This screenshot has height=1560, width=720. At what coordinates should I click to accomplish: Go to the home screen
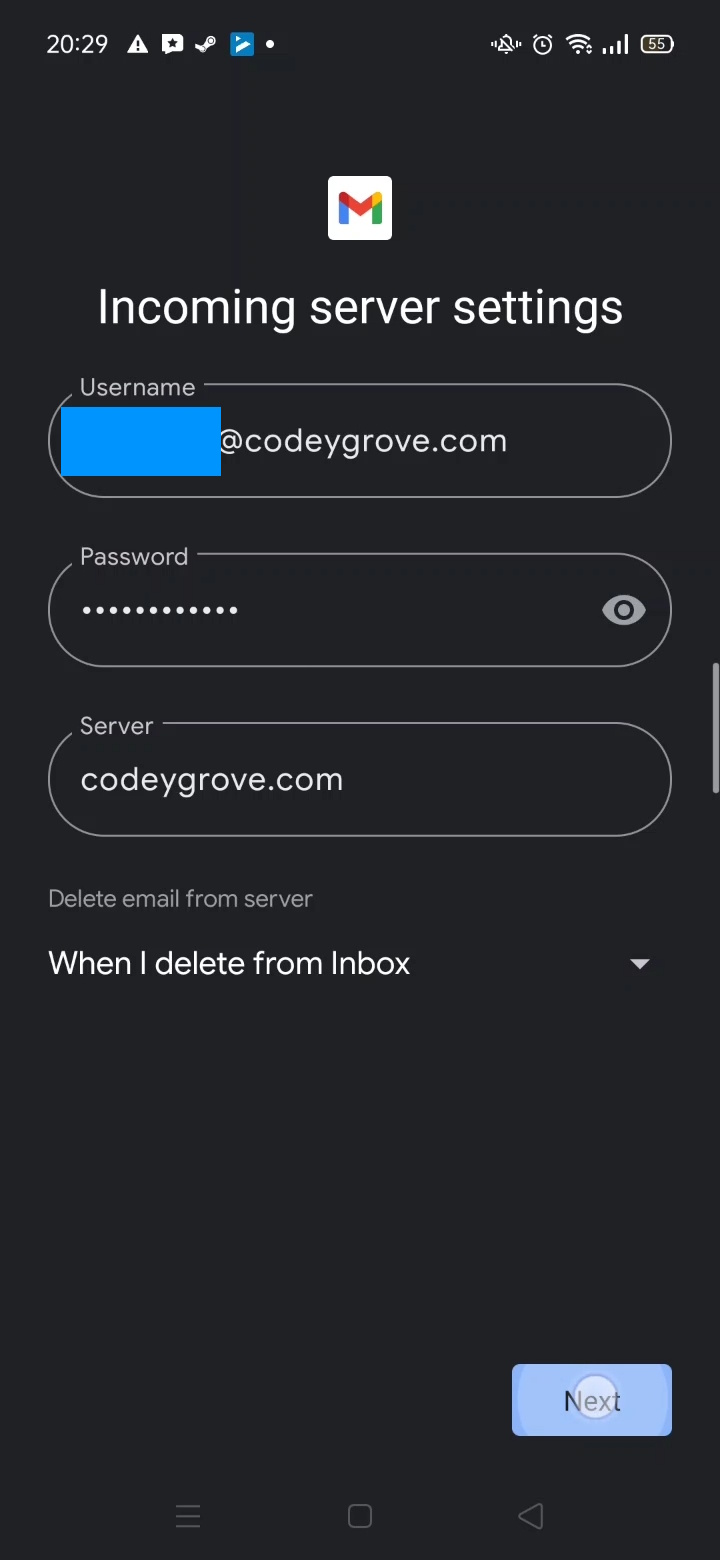(360, 1516)
